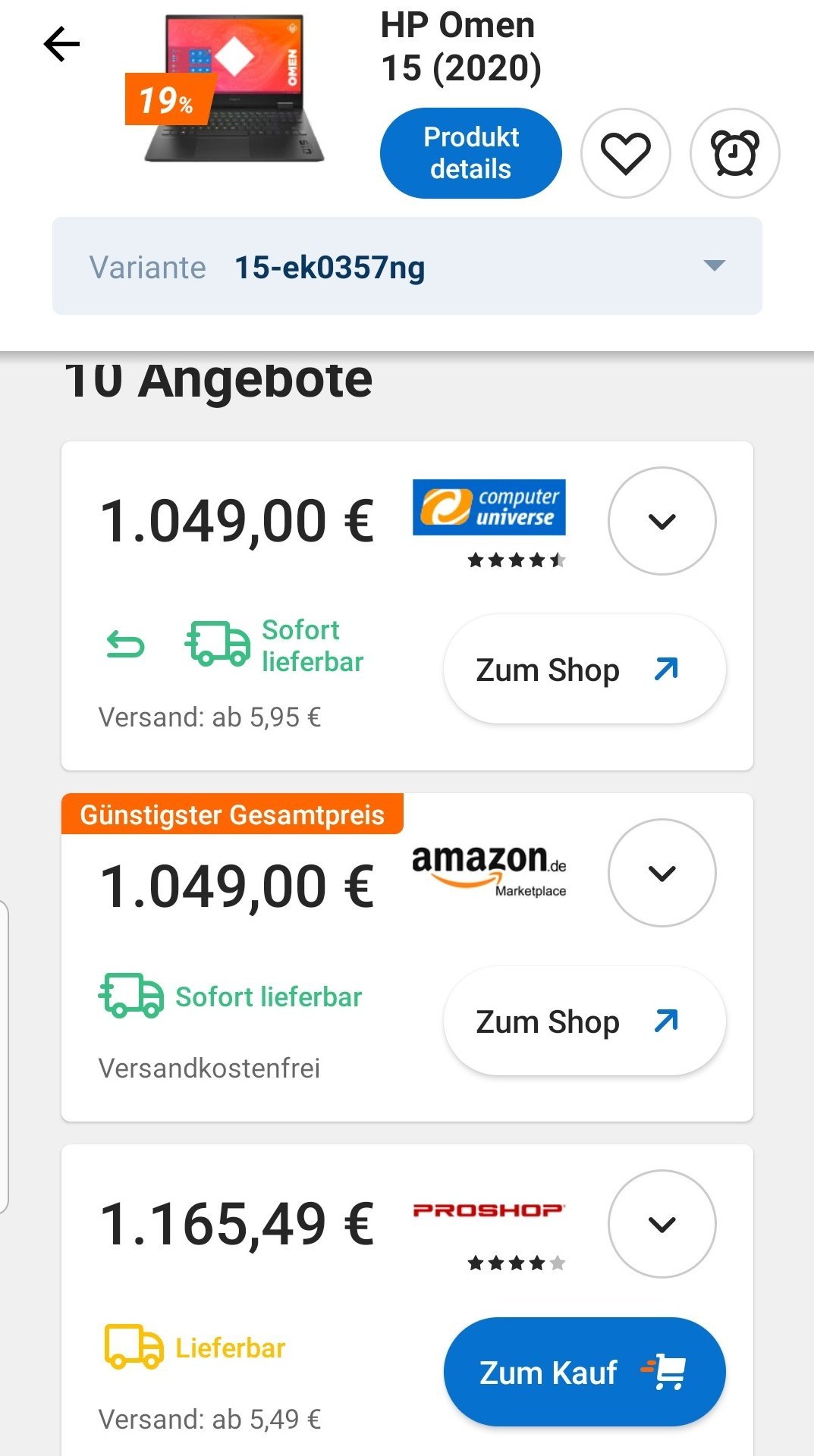Expand the computeruniverse offer details

662,521
